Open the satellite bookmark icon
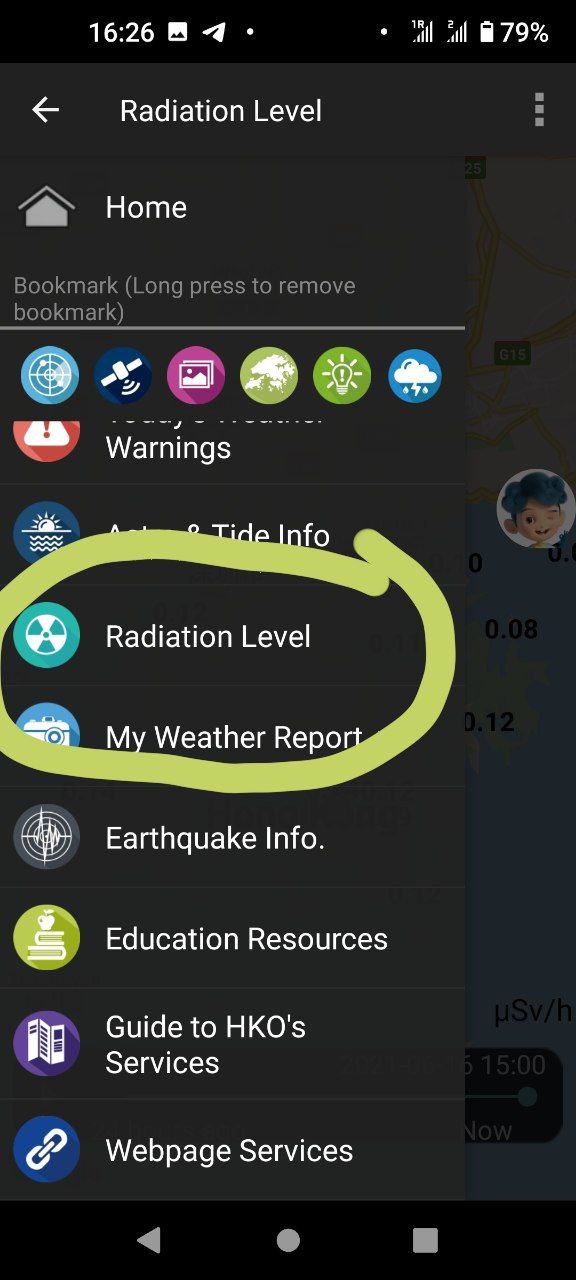The image size is (576, 1280). click(123, 375)
